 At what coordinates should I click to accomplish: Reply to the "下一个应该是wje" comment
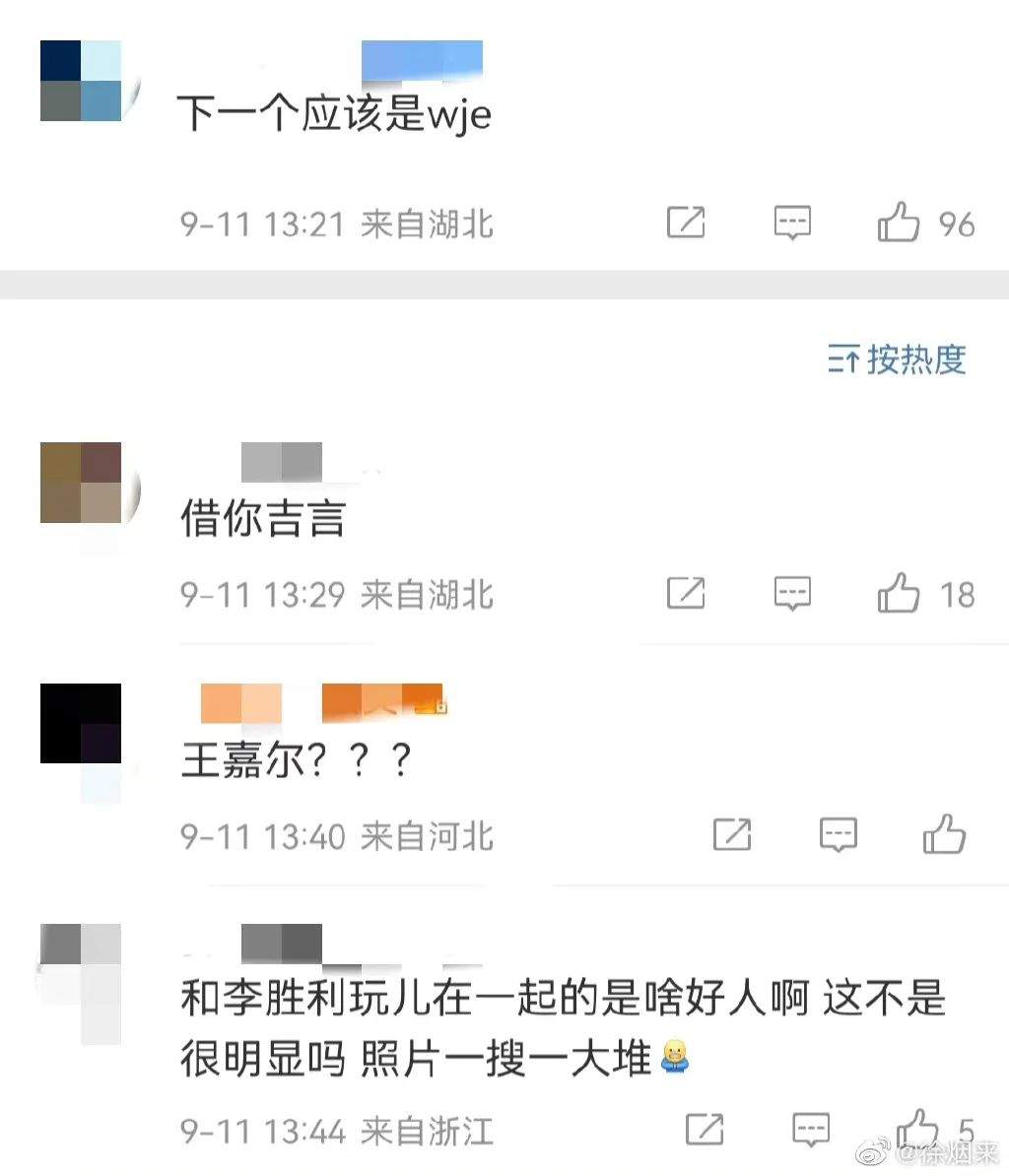(x=791, y=223)
